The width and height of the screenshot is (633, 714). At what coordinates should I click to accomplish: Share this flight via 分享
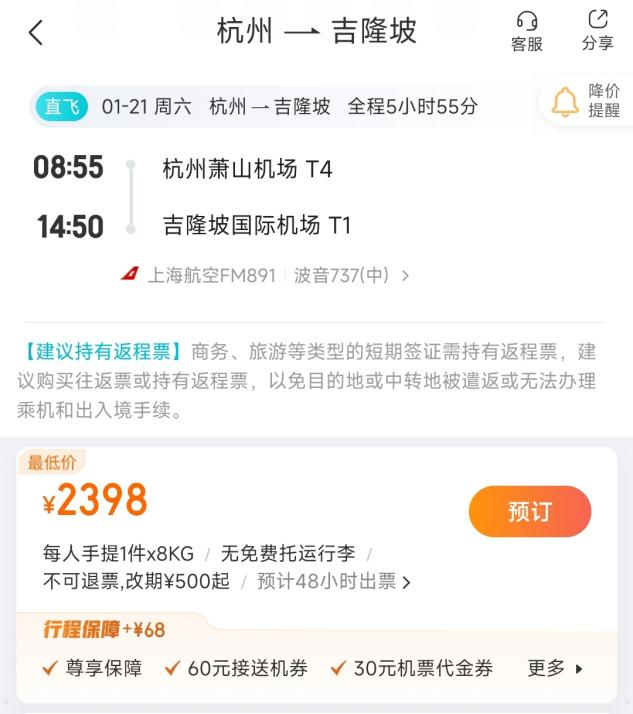pyautogui.click(x=597, y=32)
